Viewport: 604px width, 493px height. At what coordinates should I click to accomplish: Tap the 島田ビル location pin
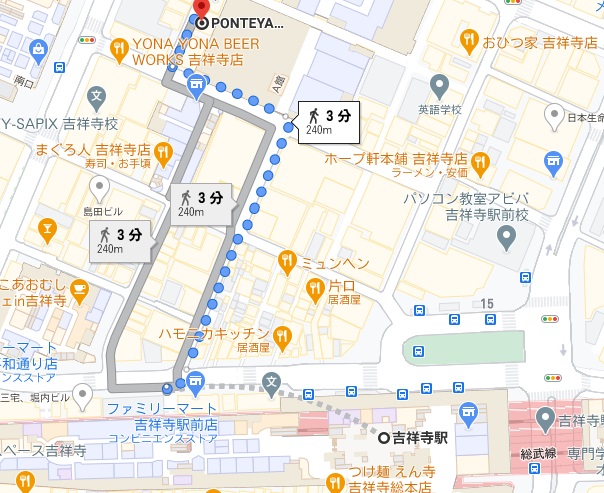pyautogui.click(x=99, y=187)
